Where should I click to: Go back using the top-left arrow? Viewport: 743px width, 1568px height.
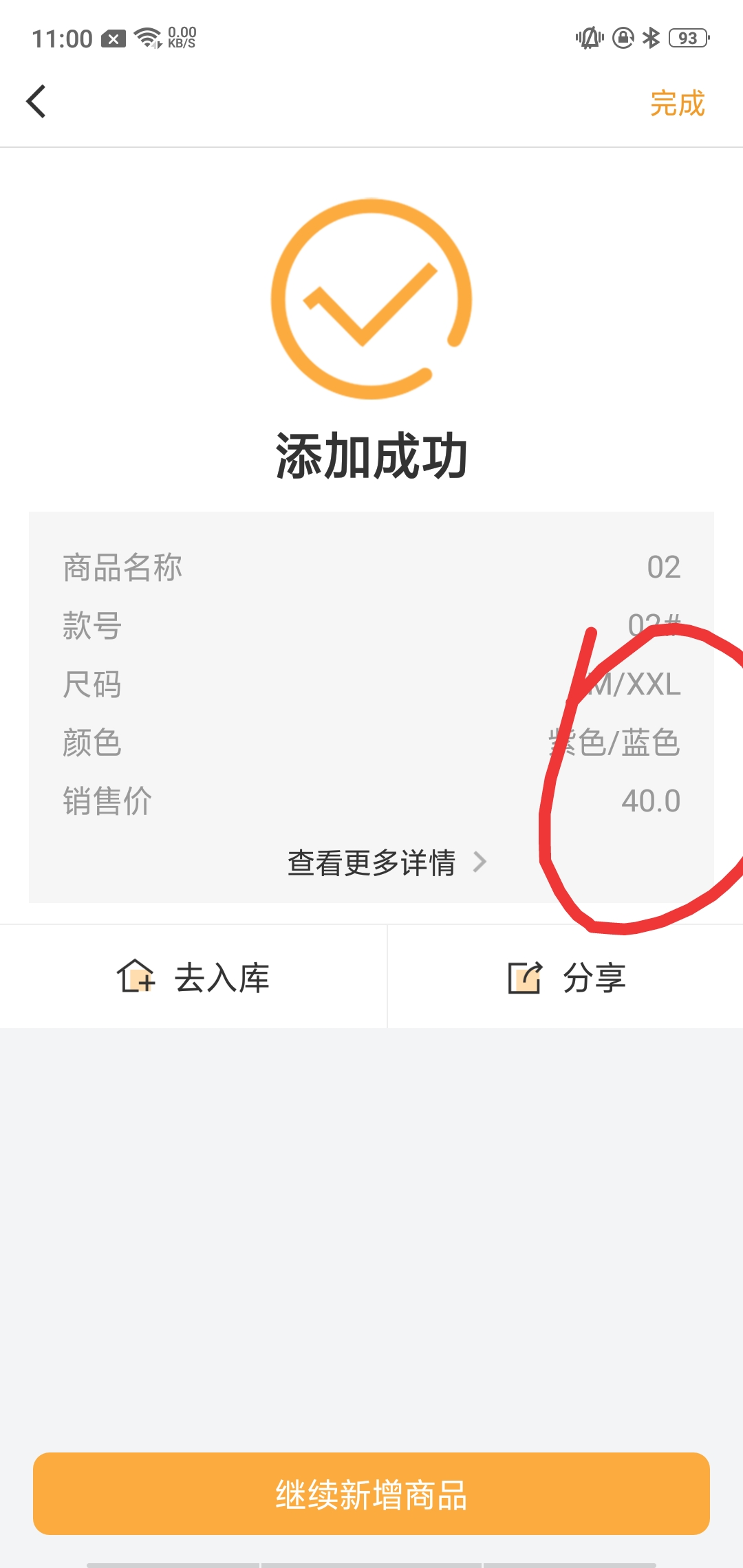point(36,102)
